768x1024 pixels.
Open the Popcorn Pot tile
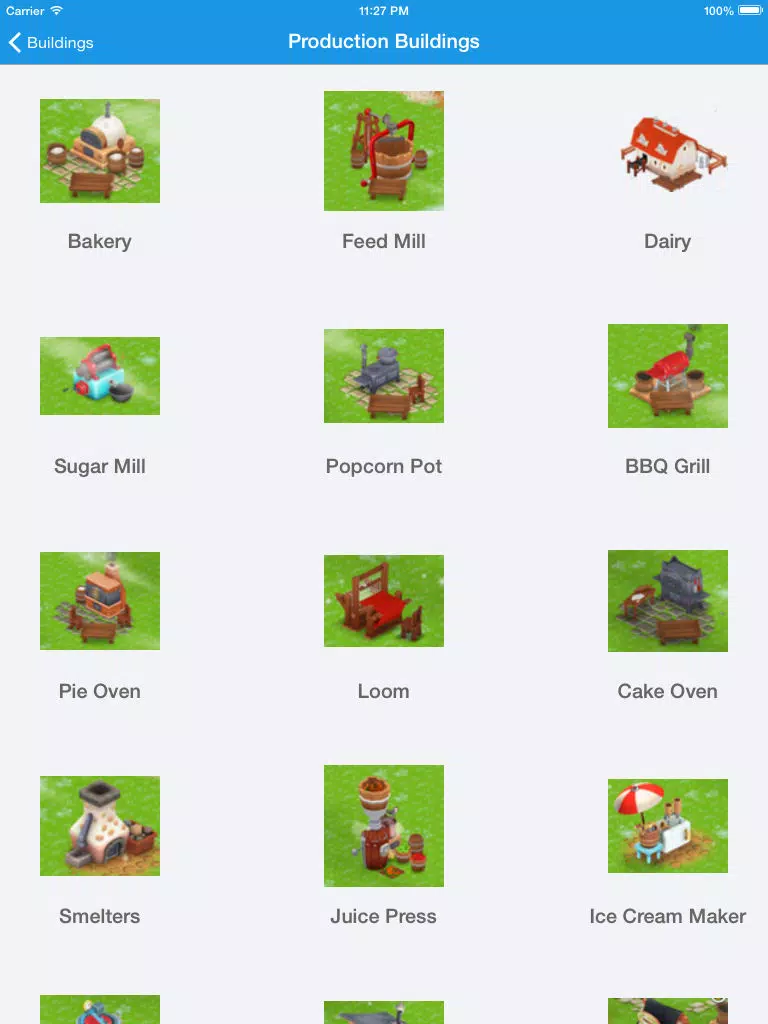coord(384,376)
